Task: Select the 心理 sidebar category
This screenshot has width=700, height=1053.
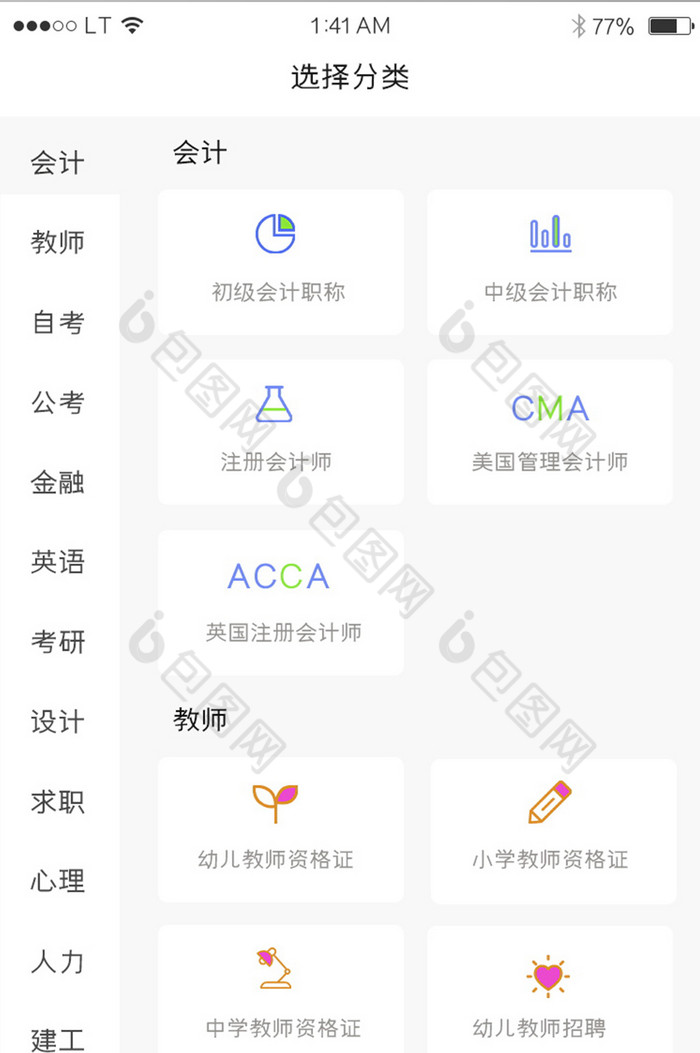Action: pos(58,882)
